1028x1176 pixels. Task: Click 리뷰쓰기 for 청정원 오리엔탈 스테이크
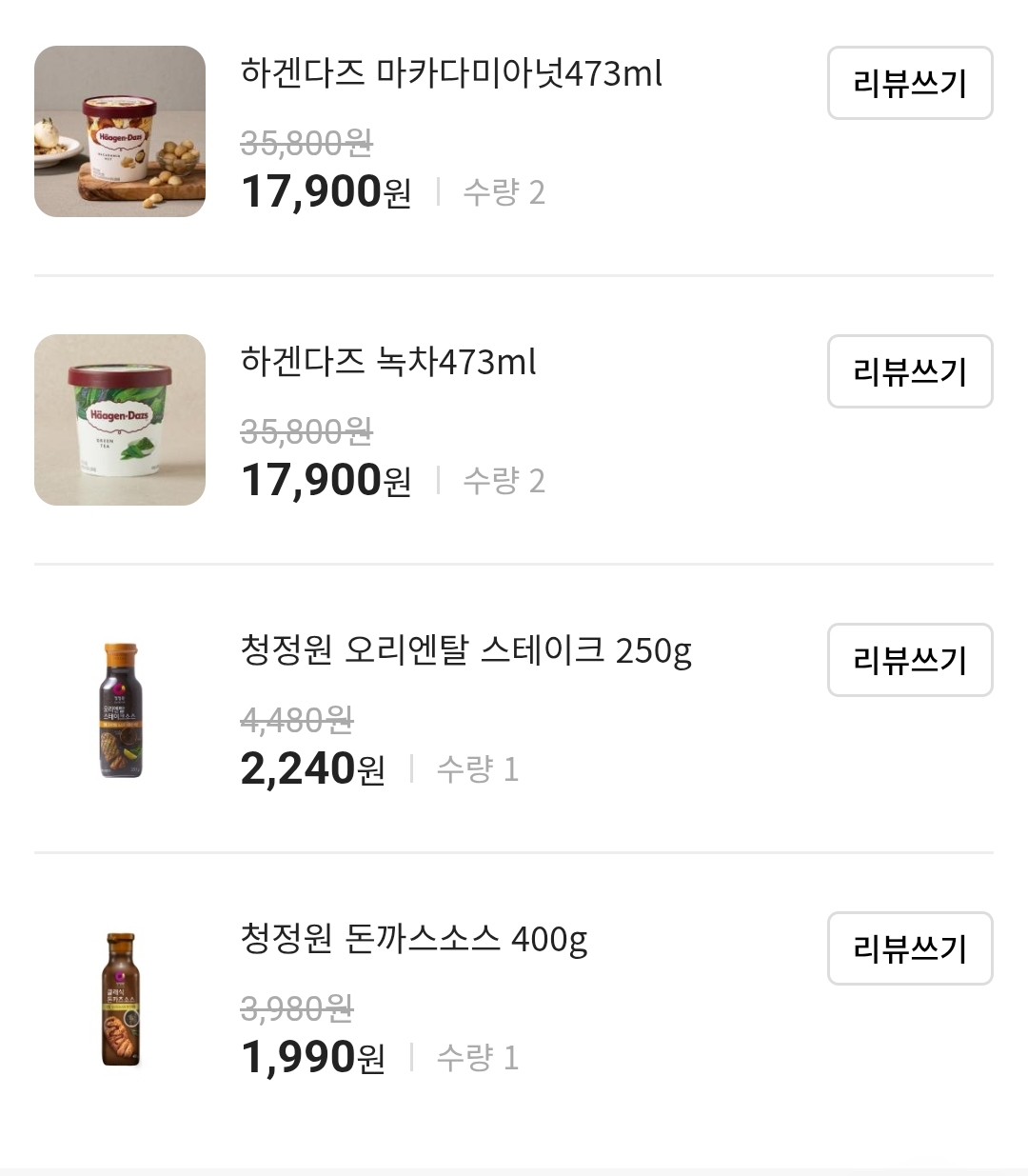click(x=909, y=660)
